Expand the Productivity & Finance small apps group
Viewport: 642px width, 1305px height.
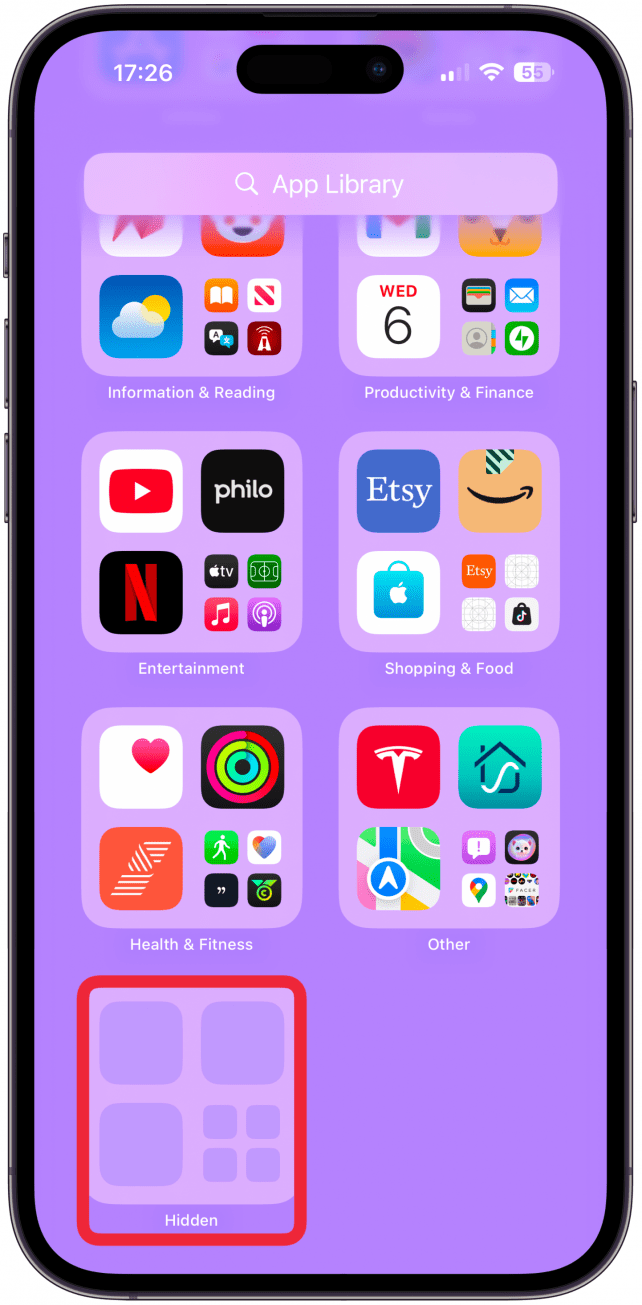tap(500, 316)
